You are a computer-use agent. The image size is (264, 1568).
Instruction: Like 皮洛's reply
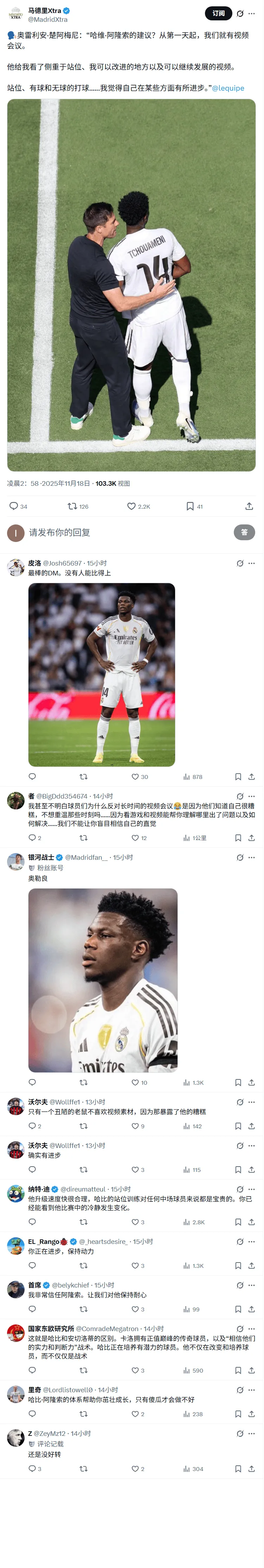pos(136,777)
